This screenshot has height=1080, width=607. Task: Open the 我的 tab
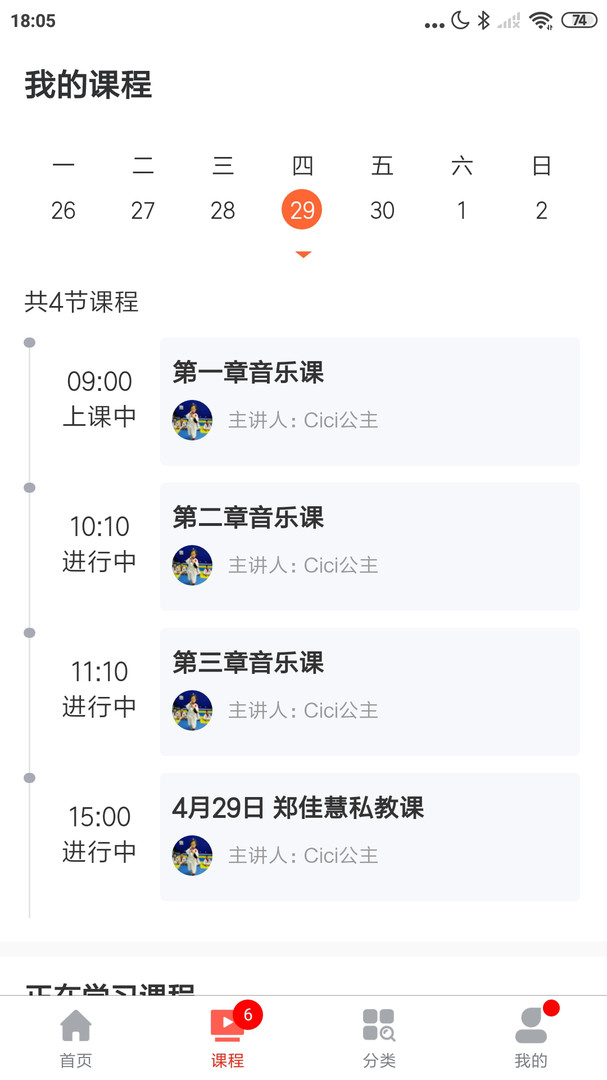[531, 1039]
